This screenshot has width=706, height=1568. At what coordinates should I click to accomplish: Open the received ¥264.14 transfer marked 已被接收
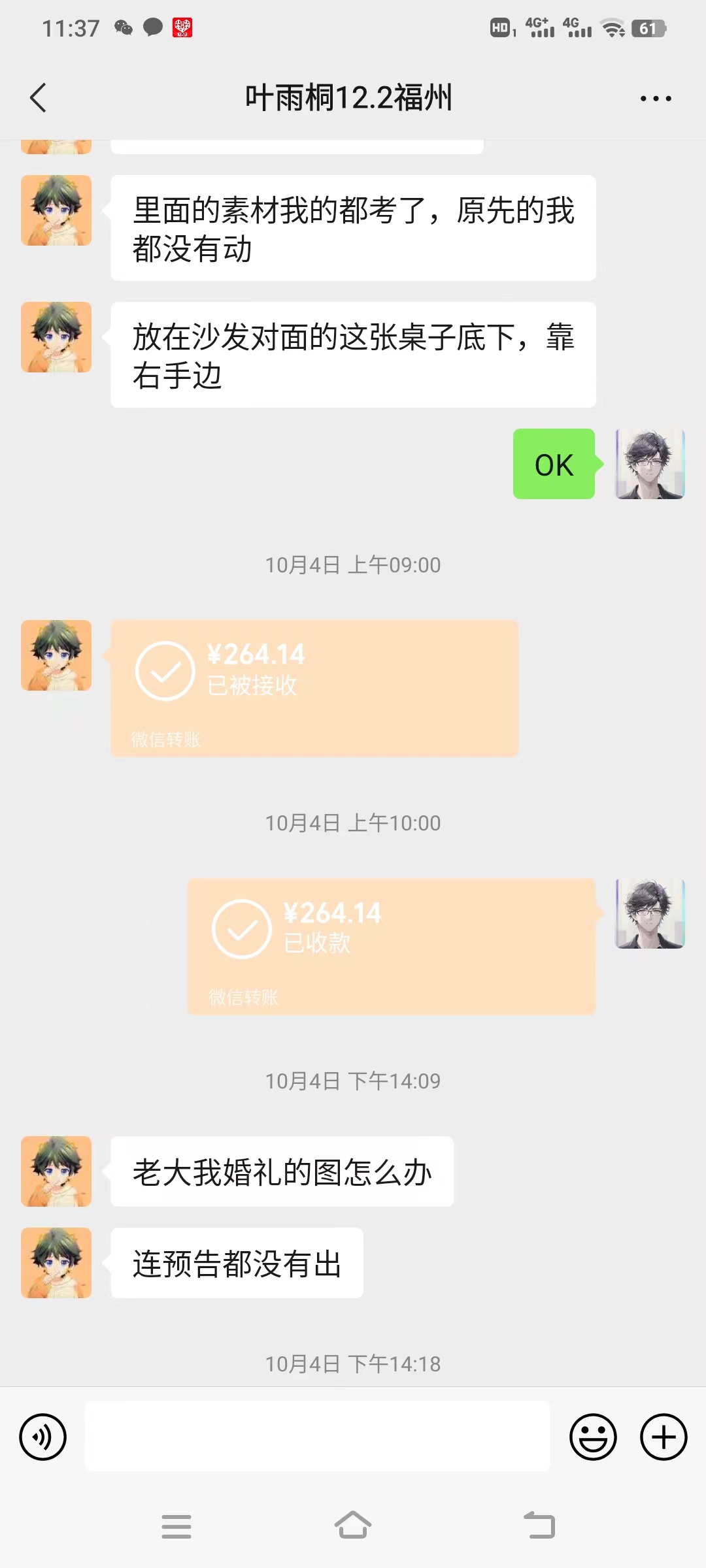[x=314, y=689]
